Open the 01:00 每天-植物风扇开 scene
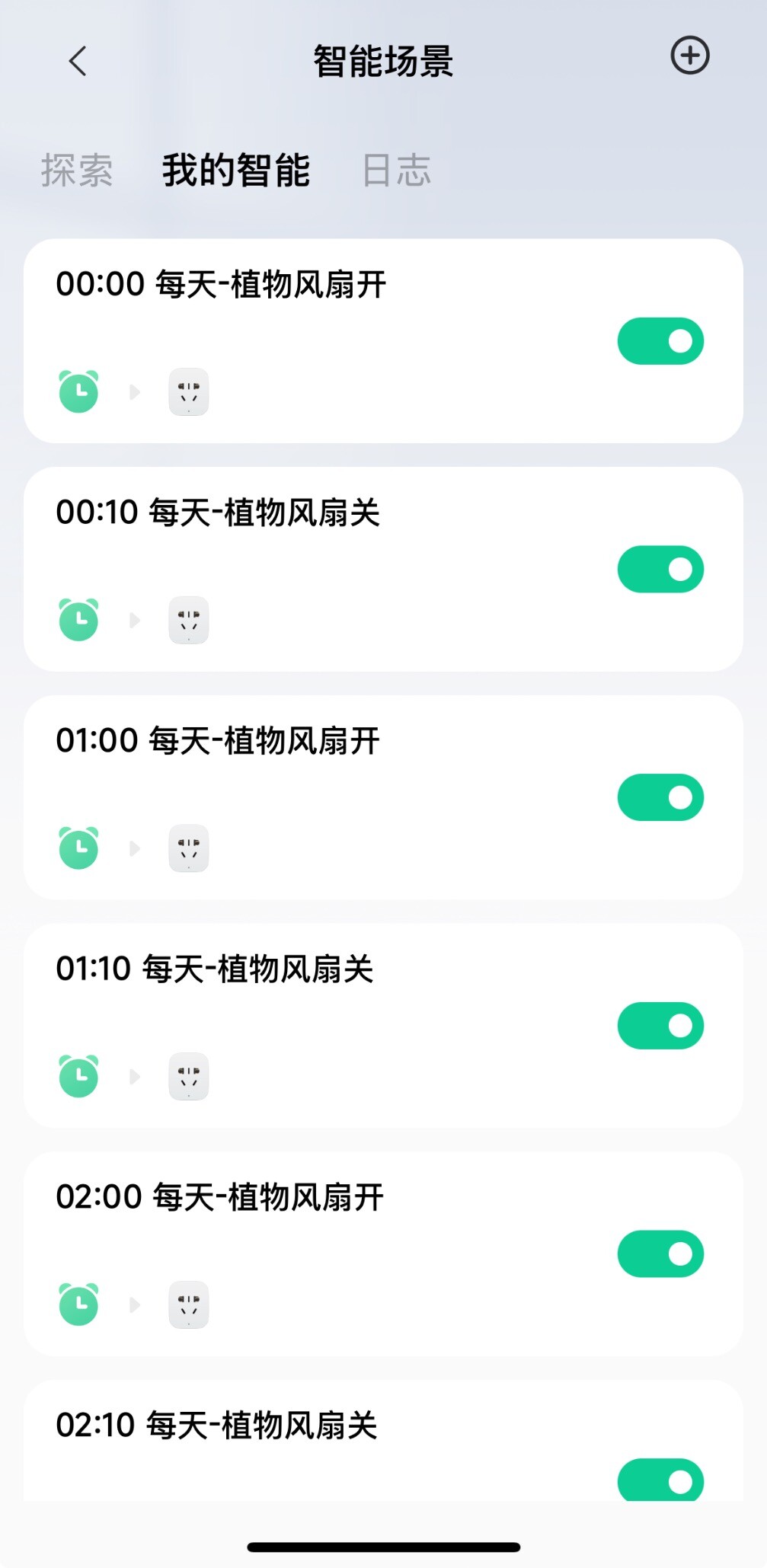Viewport: 767px width, 1568px height. click(383, 797)
